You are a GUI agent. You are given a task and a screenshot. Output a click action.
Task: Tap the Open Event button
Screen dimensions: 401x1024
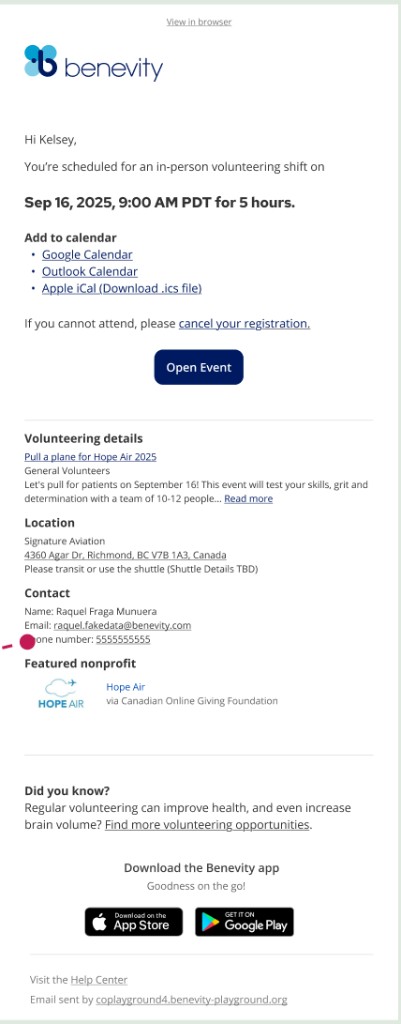199,367
